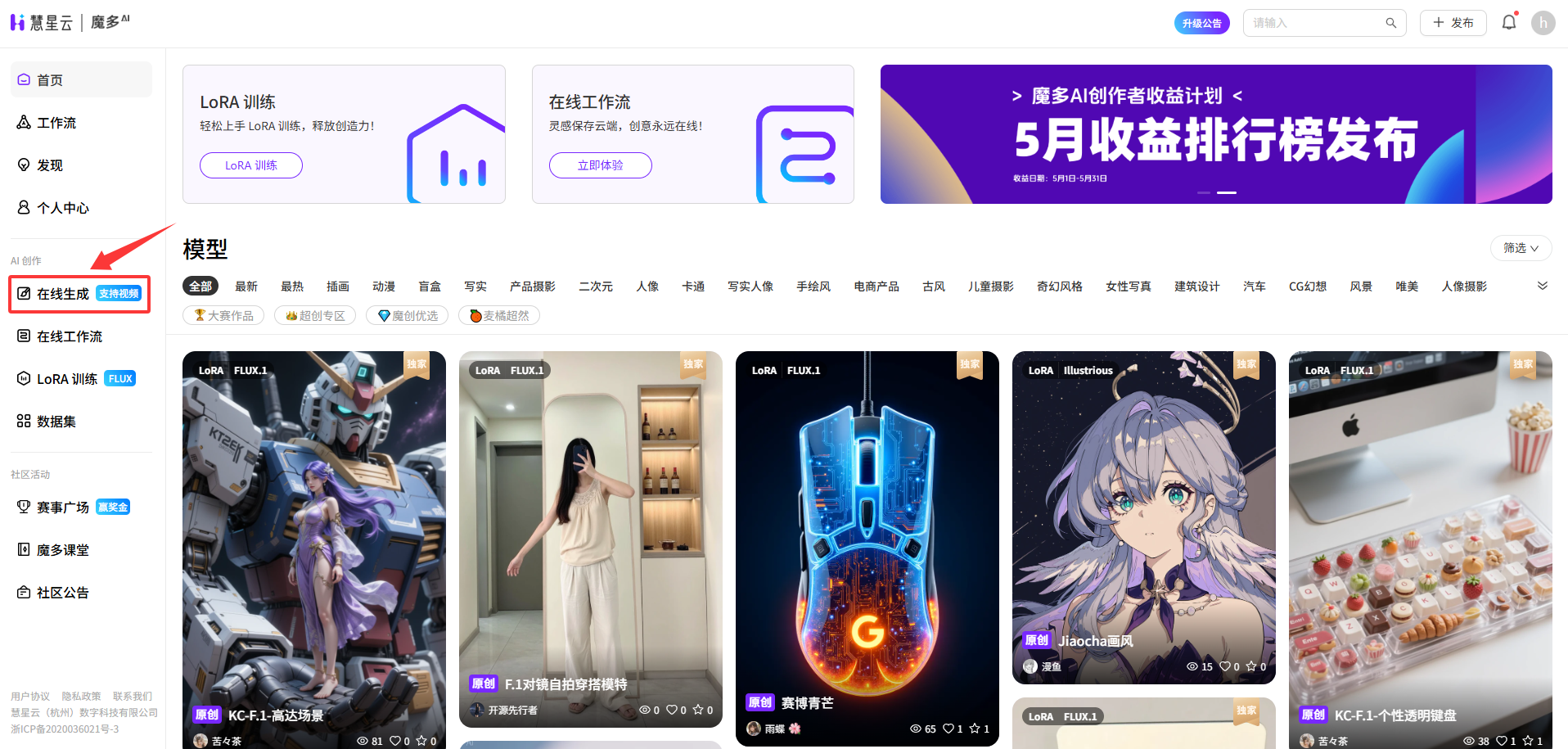1568x749 pixels.
Task: Open the notifications bell
Action: point(1508,23)
